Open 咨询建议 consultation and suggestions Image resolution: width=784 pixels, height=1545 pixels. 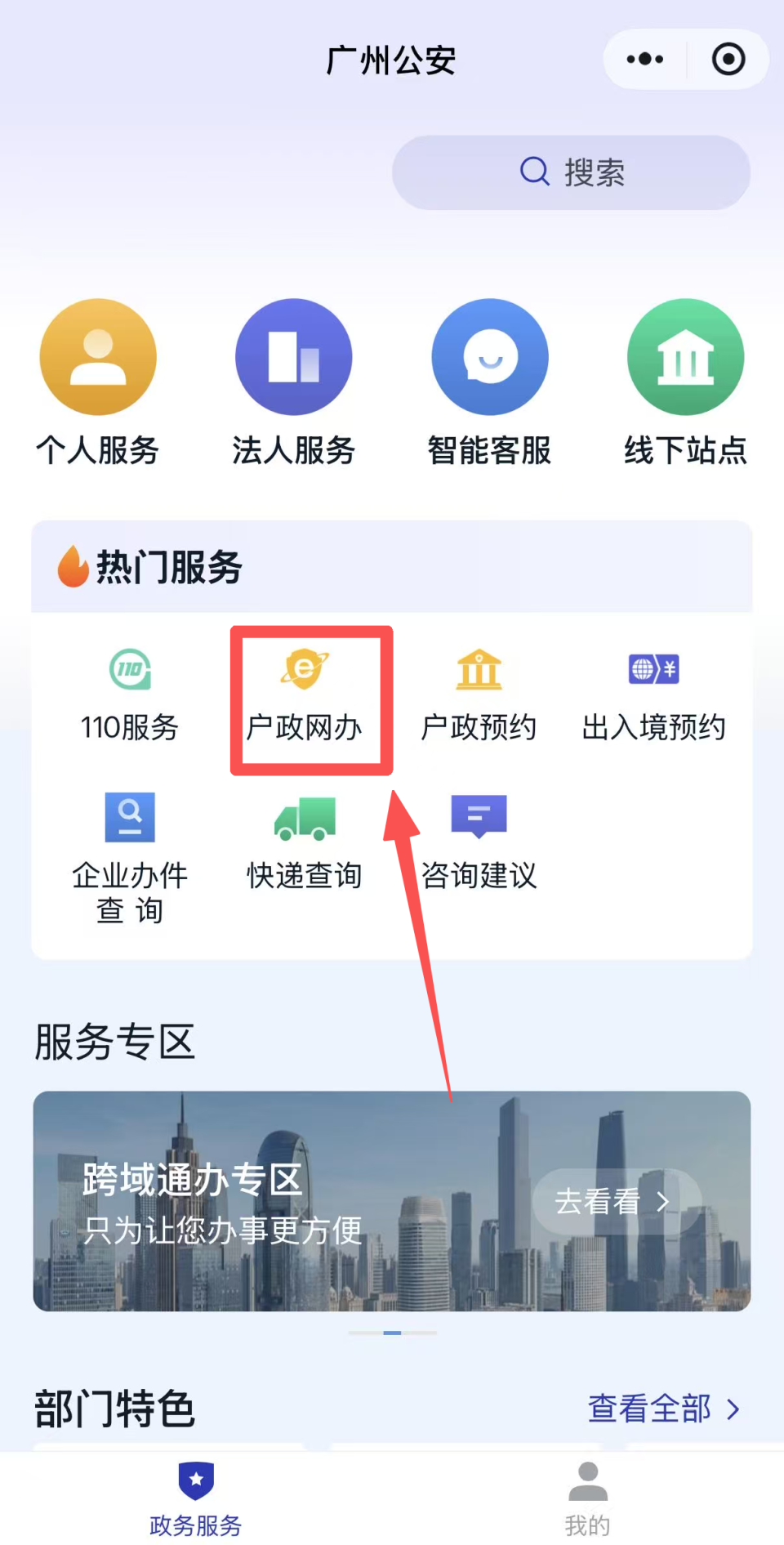tap(479, 842)
